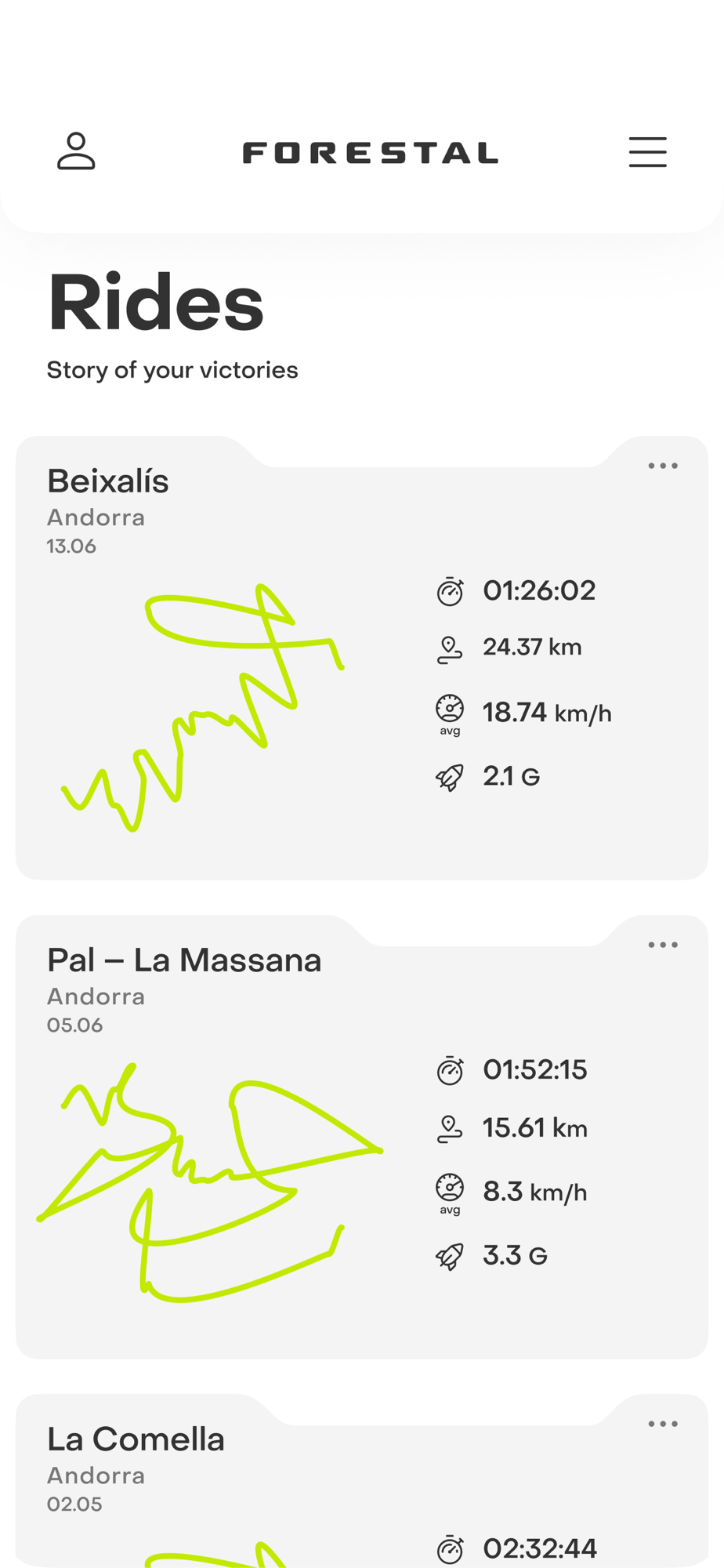Viewport: 724px width, 1568px height.
Task: Select the La Comella ride card
Action: tap(362, 1481)
